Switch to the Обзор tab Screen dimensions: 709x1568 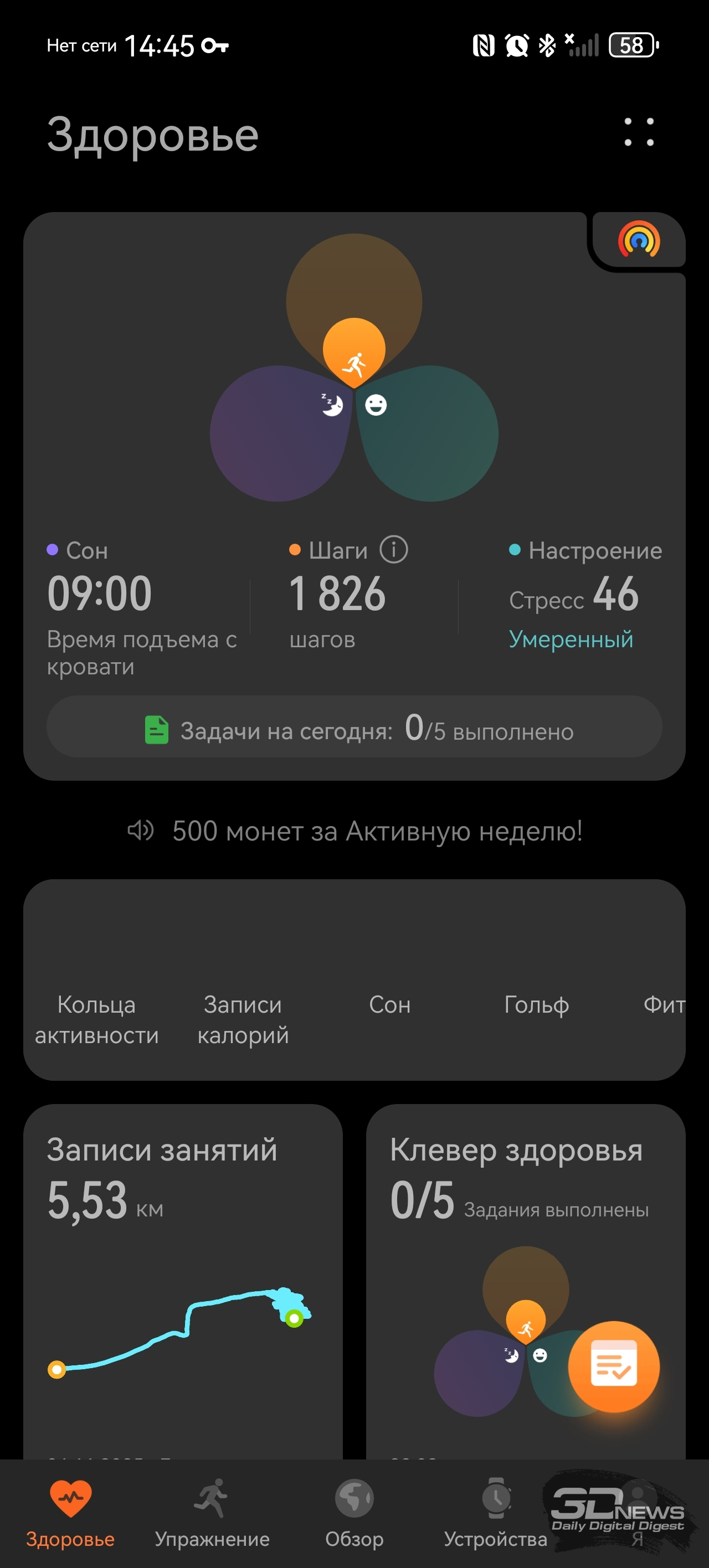pos(354,1513)
